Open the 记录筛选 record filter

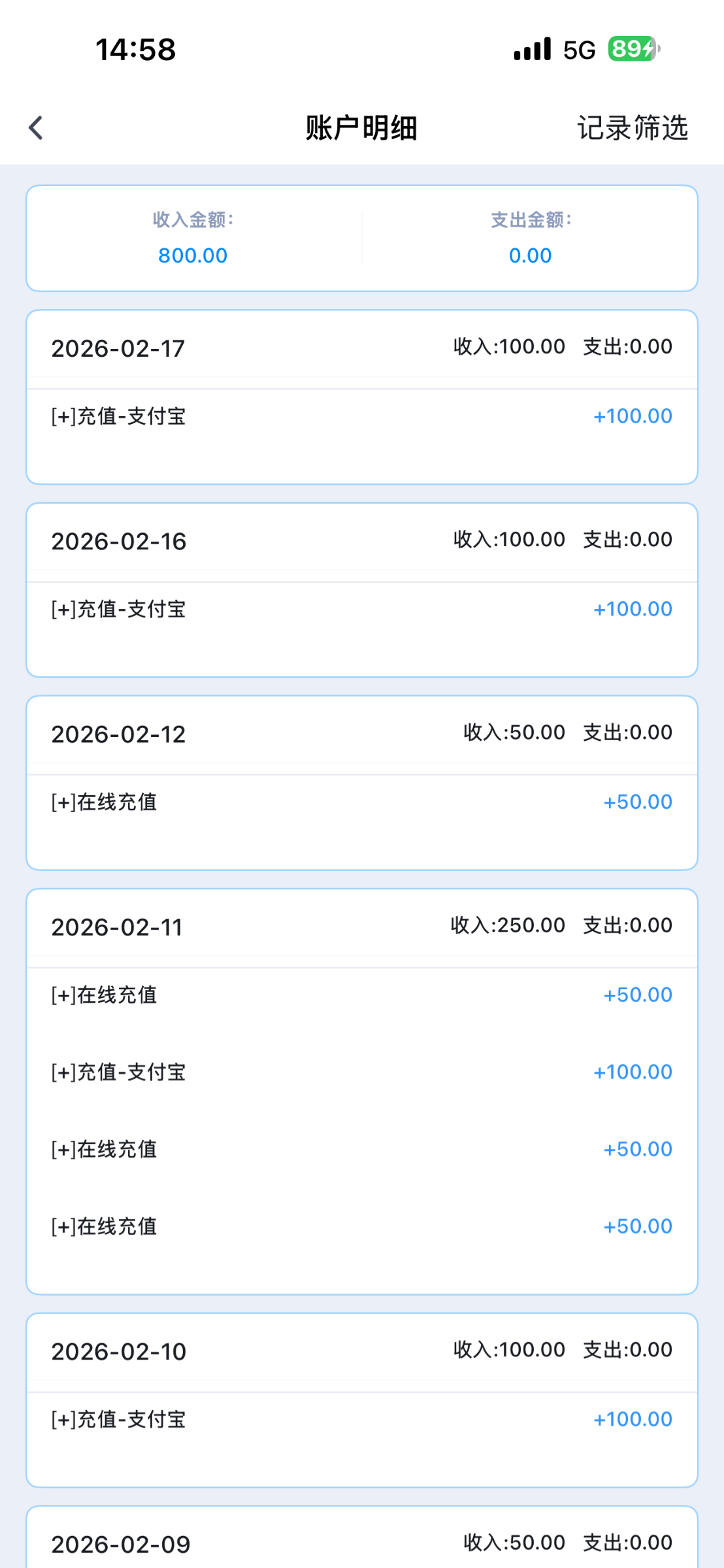632,128
